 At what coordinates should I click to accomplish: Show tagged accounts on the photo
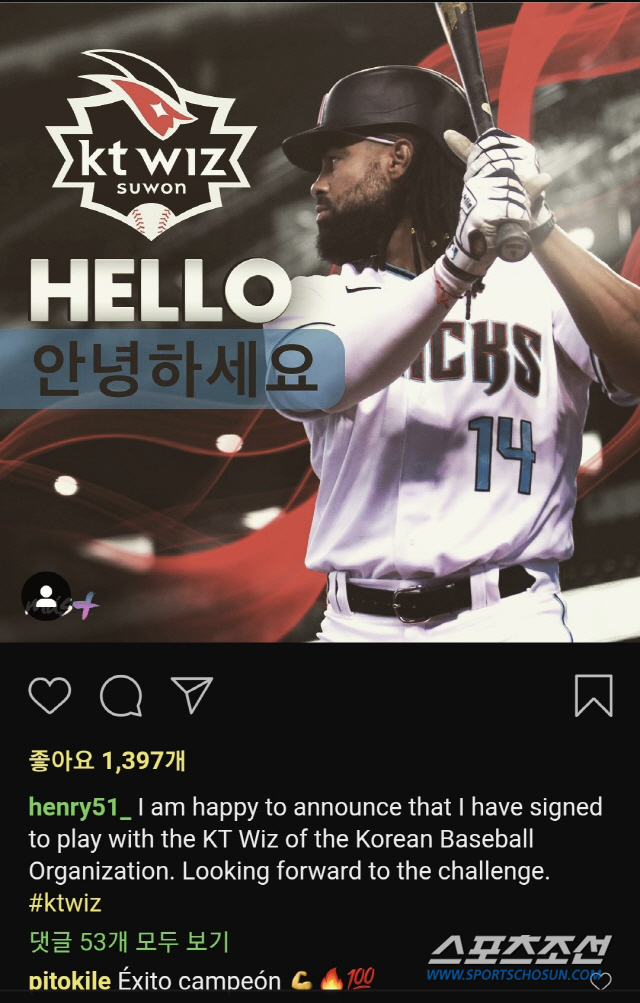click(47, 596)
